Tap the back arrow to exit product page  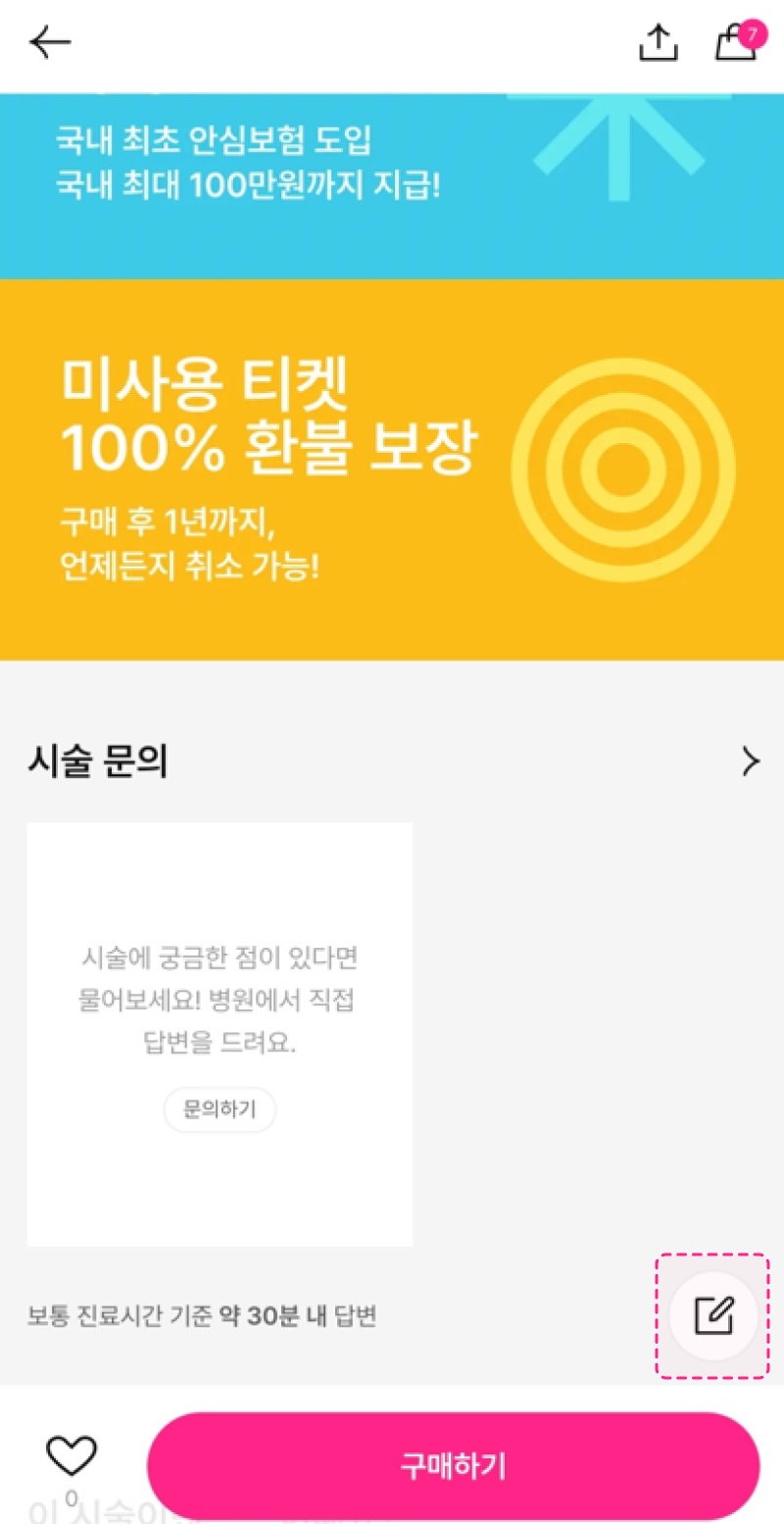tap(48, 42)
